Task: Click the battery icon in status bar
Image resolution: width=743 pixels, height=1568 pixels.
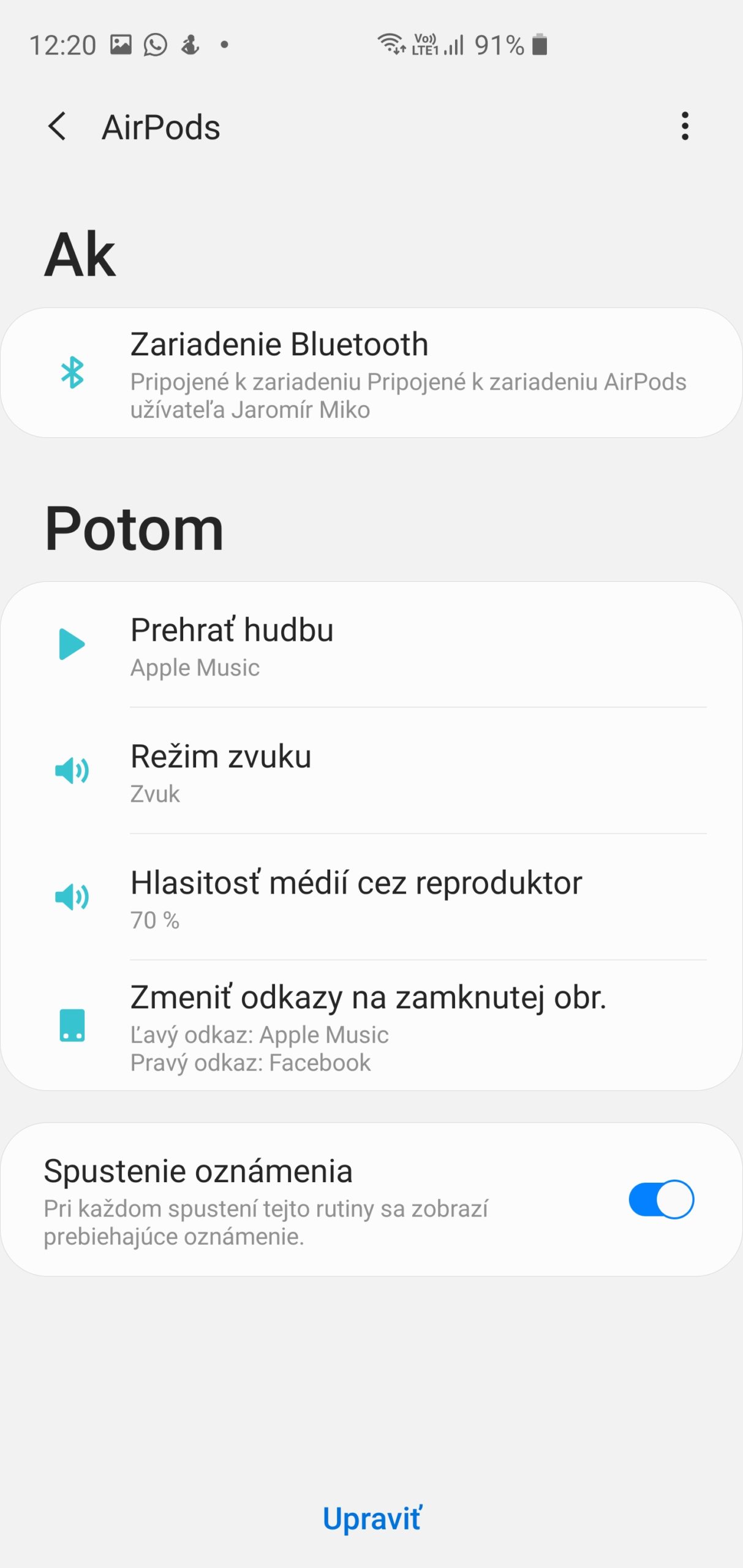Action: click(x=539, y=43)
